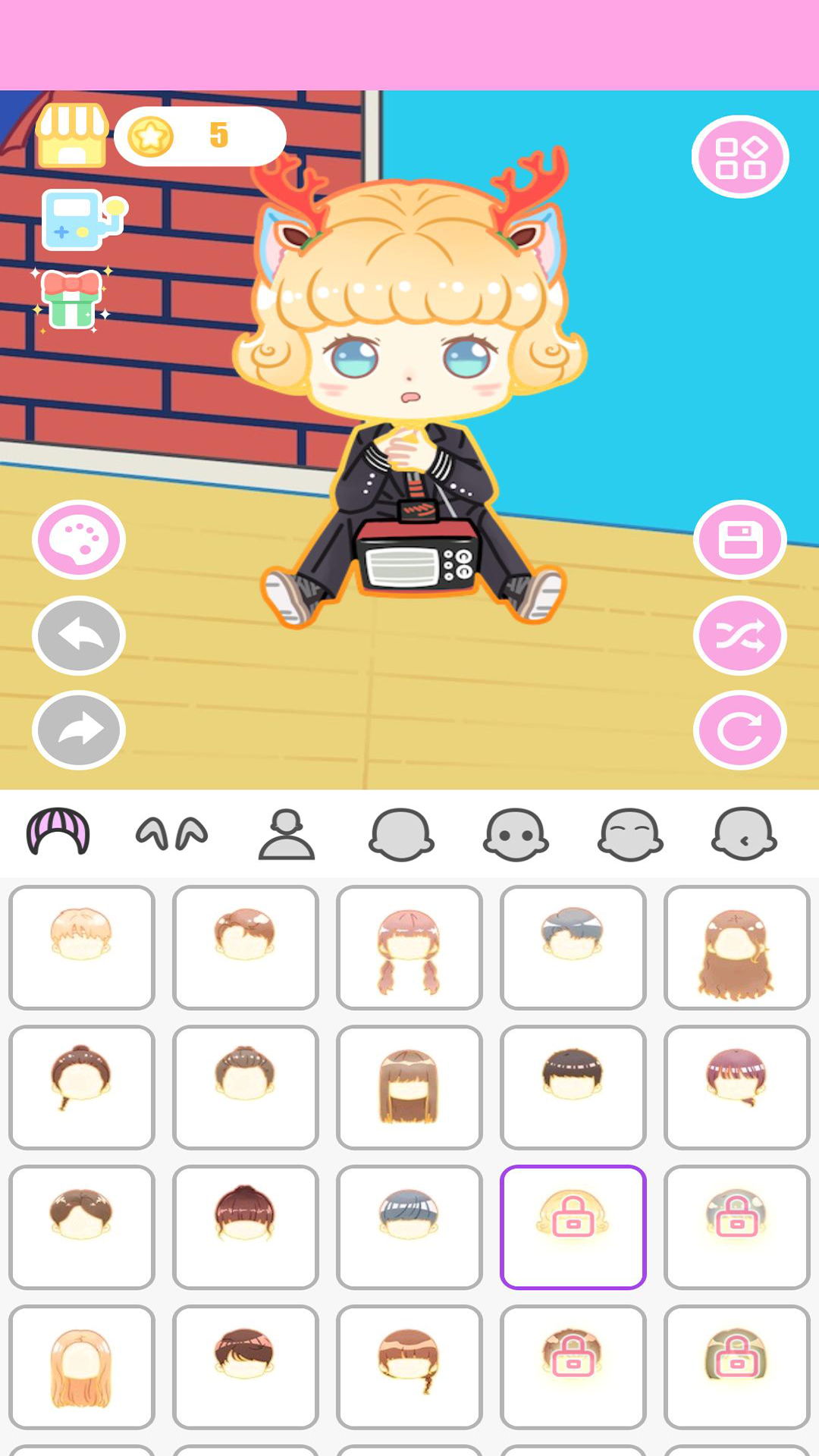The width and height of the screenshot is (819, 1456).
Task: Claim the gift box reward
Action: pos(72,300)
